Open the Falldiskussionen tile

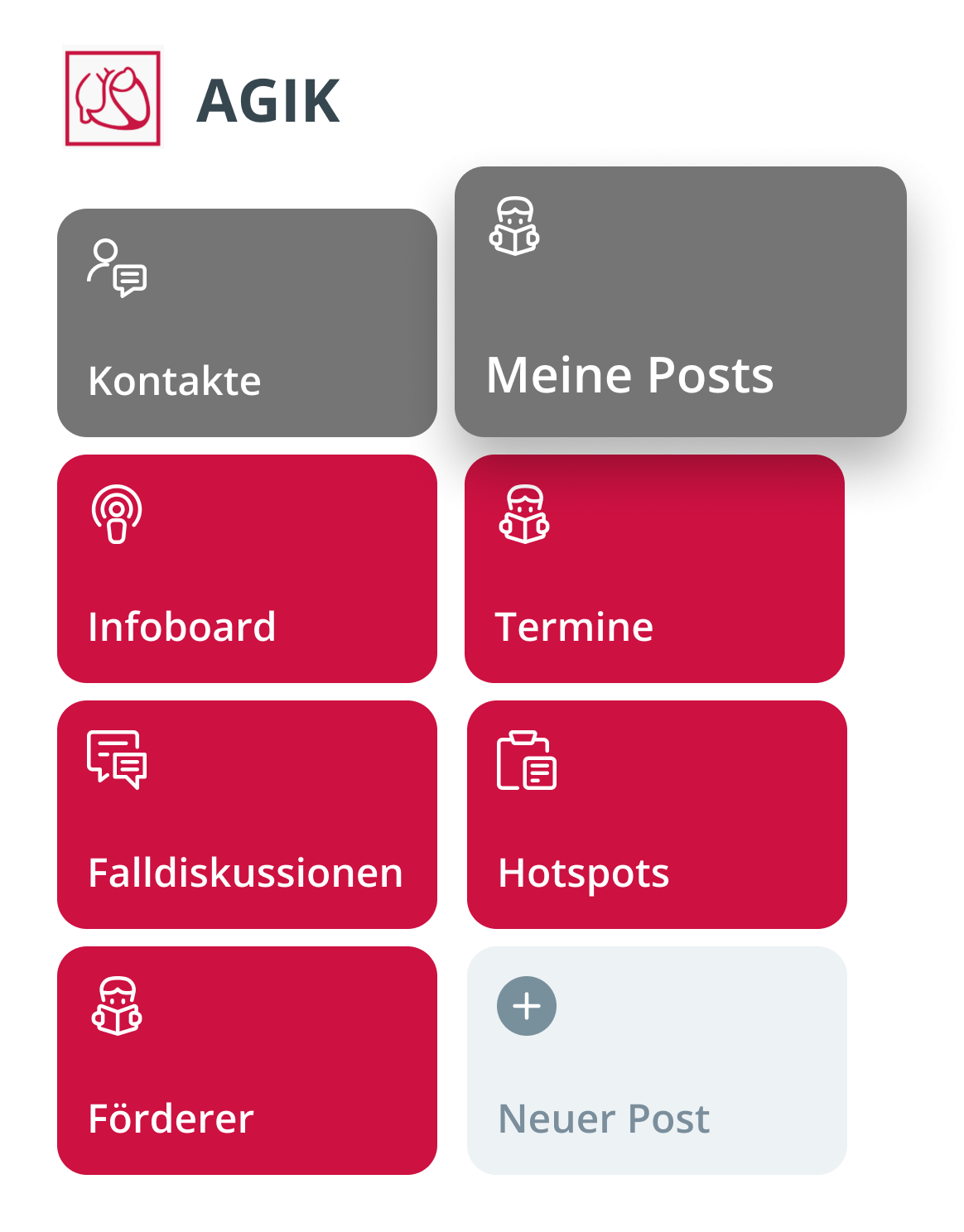pyautogui.click(x=247, y=815)
